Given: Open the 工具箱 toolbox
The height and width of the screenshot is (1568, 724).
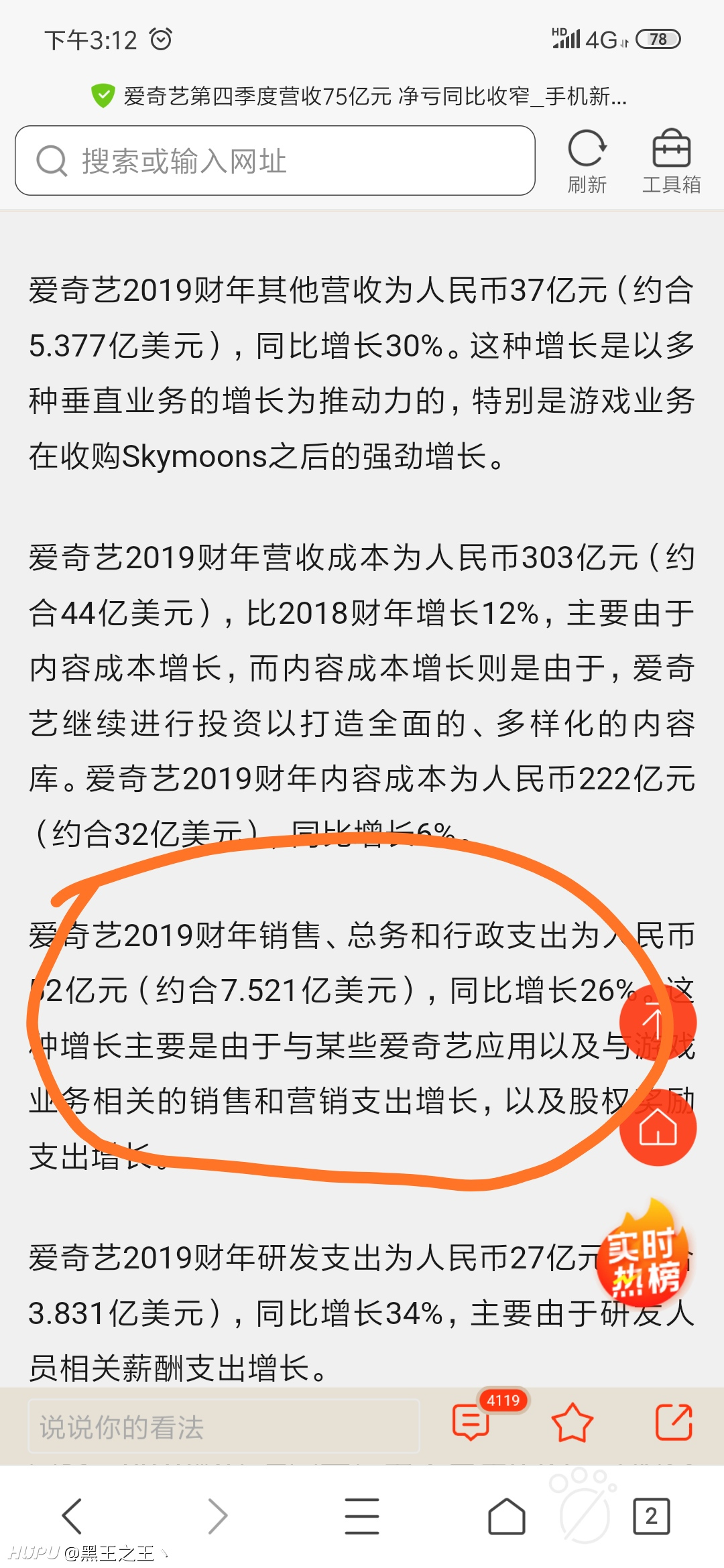Looking at the screenshot, I should click(671, 161).
